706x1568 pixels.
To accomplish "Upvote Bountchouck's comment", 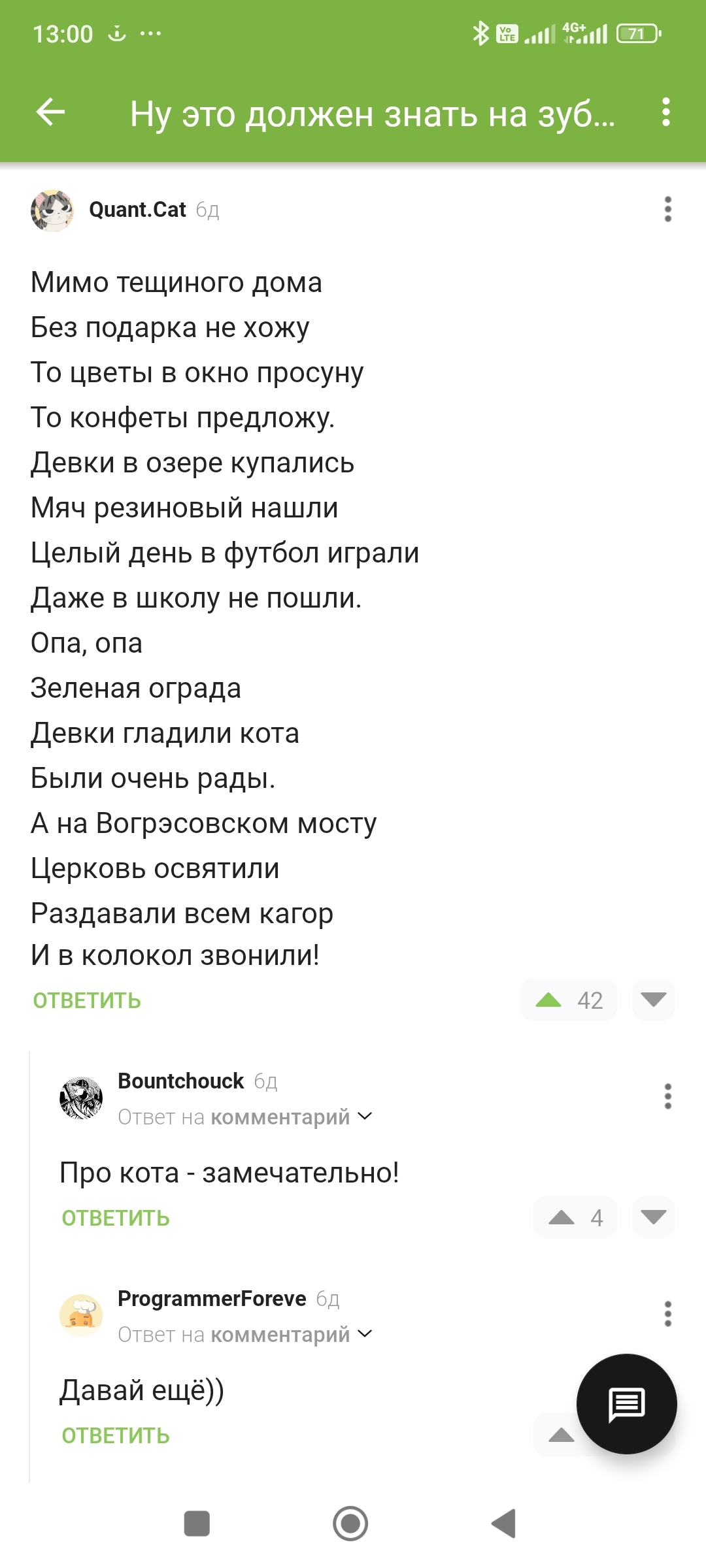I will (562, 1217).
